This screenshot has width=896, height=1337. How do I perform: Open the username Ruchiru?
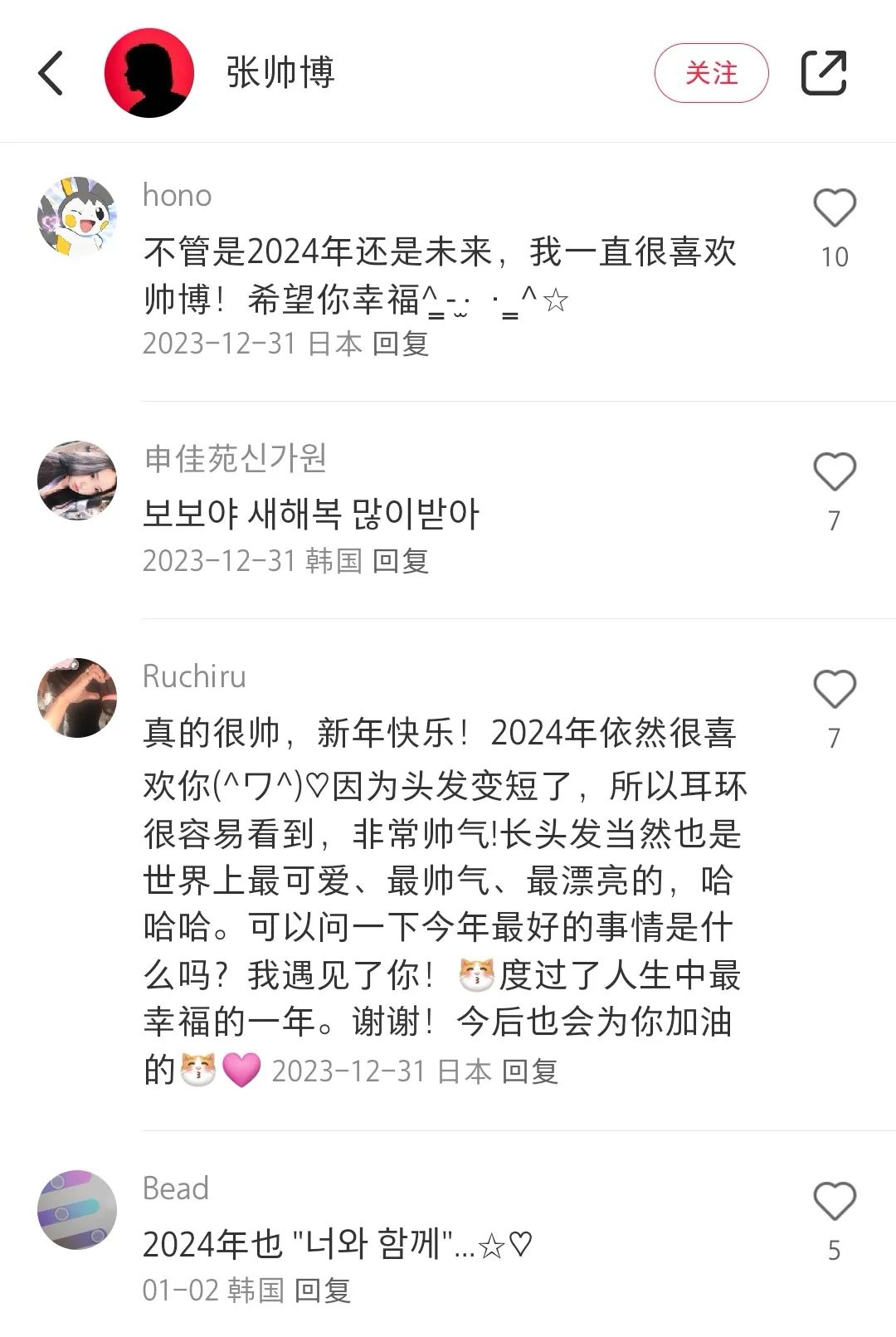(194, 676)
